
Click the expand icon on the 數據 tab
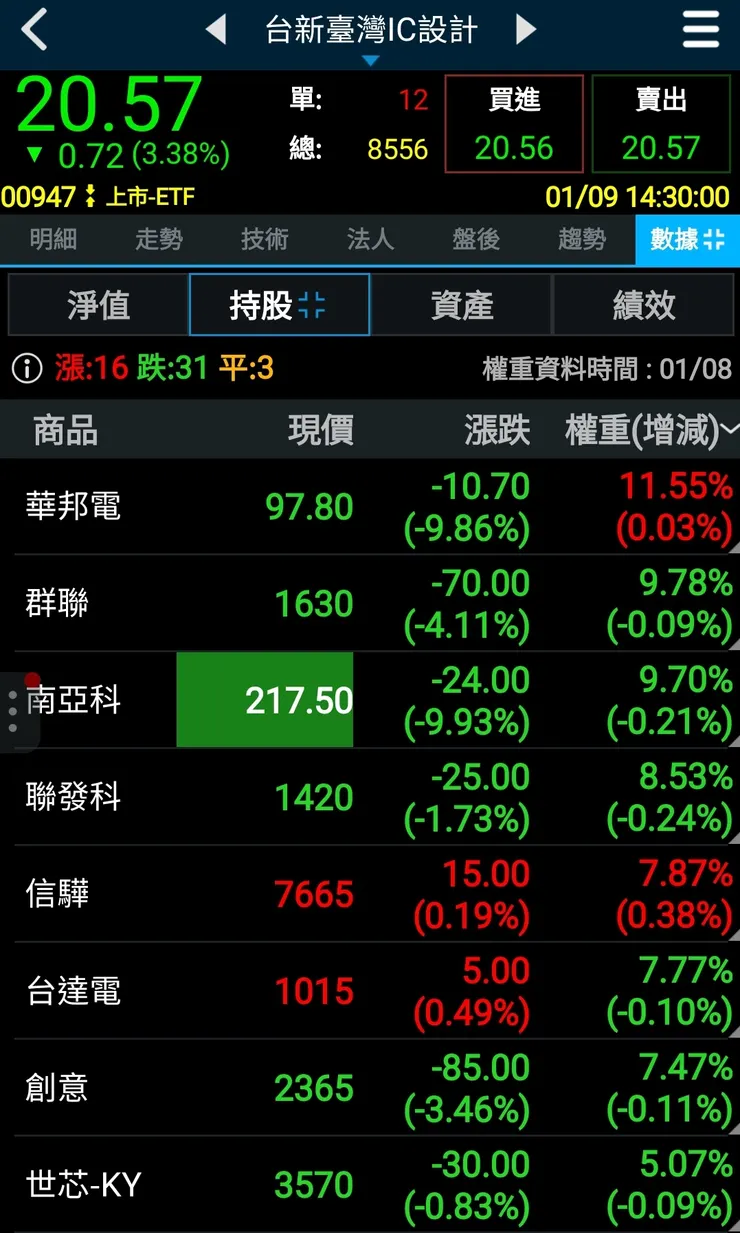pos(714,240)
